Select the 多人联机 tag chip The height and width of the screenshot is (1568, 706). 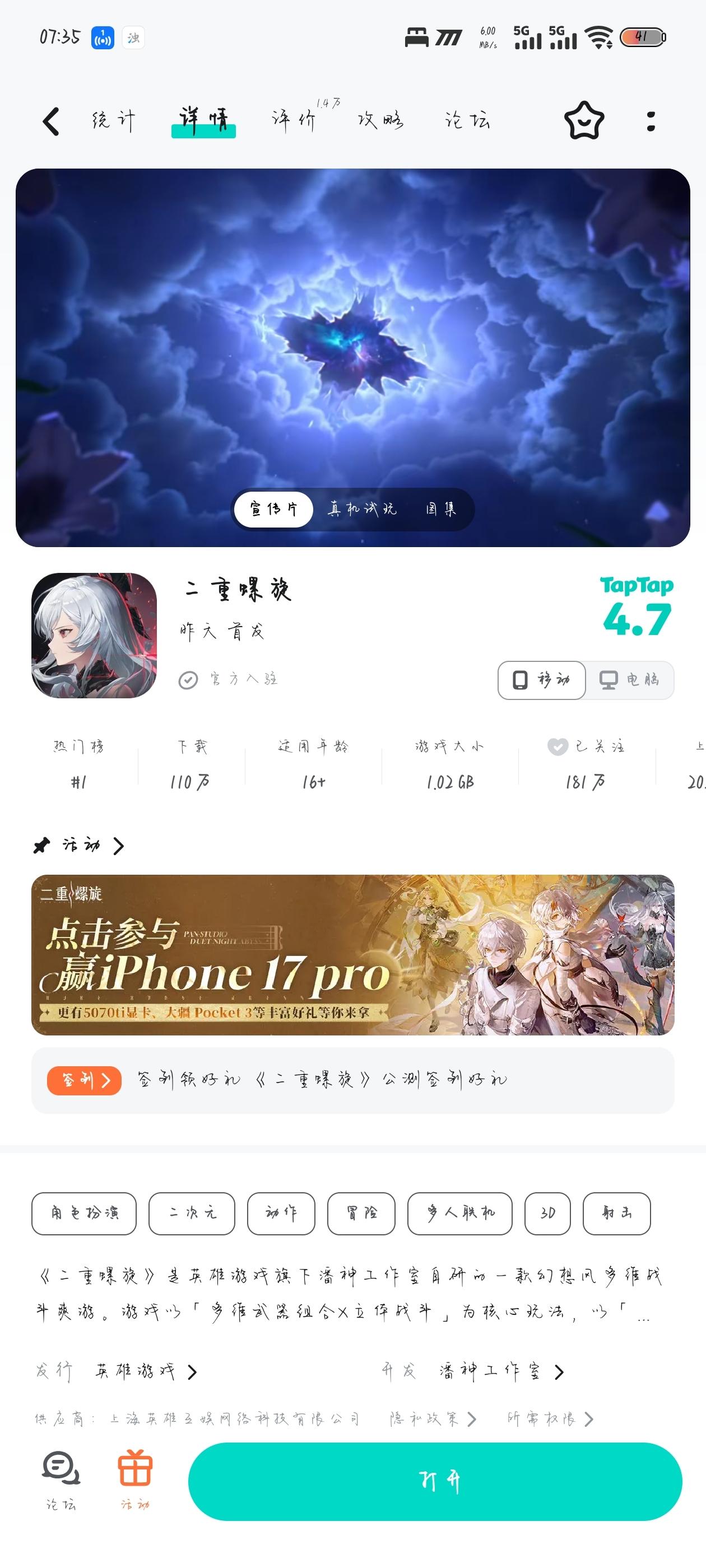click(459, 1213)
